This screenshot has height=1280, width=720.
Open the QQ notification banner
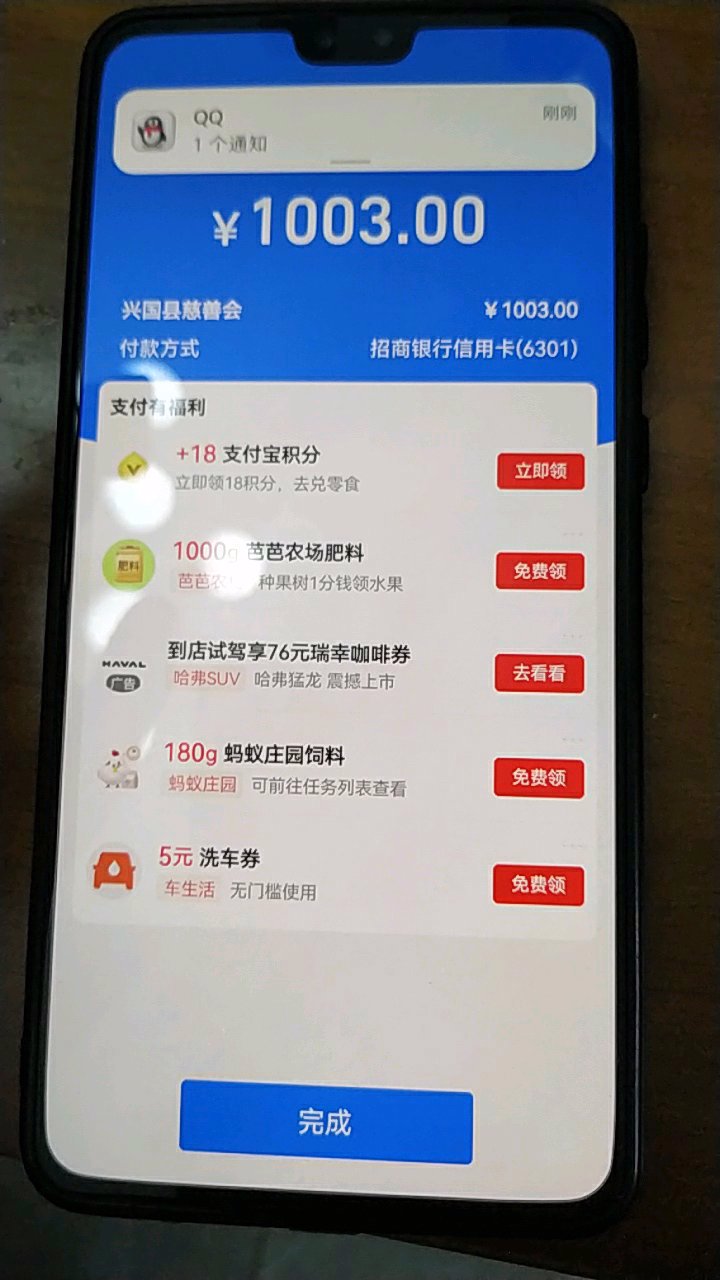(354, 130)
